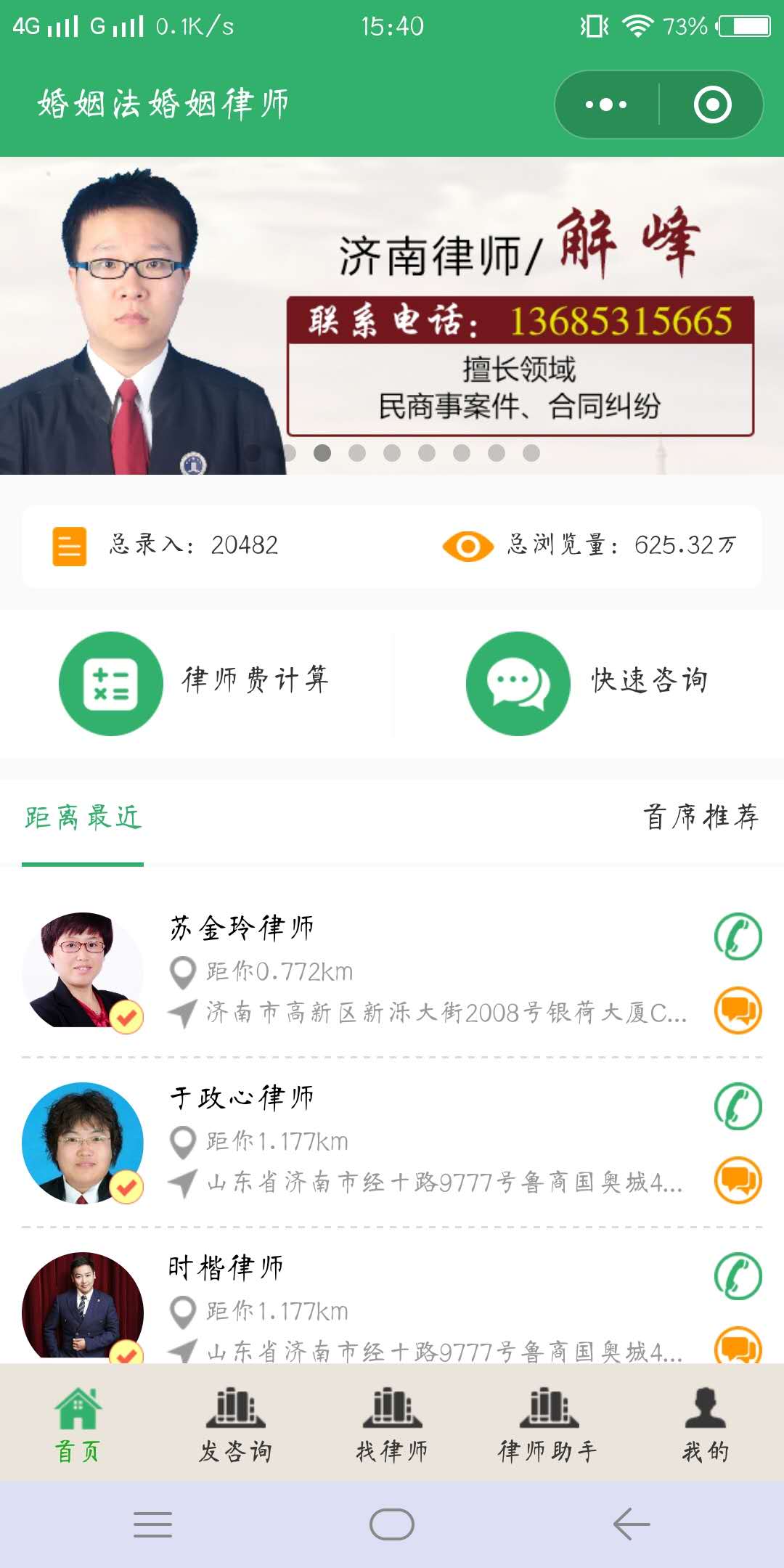The image size is (784, 1568).
Task: Switch to the 找律师 tab
Action: tap(392, 1424)
